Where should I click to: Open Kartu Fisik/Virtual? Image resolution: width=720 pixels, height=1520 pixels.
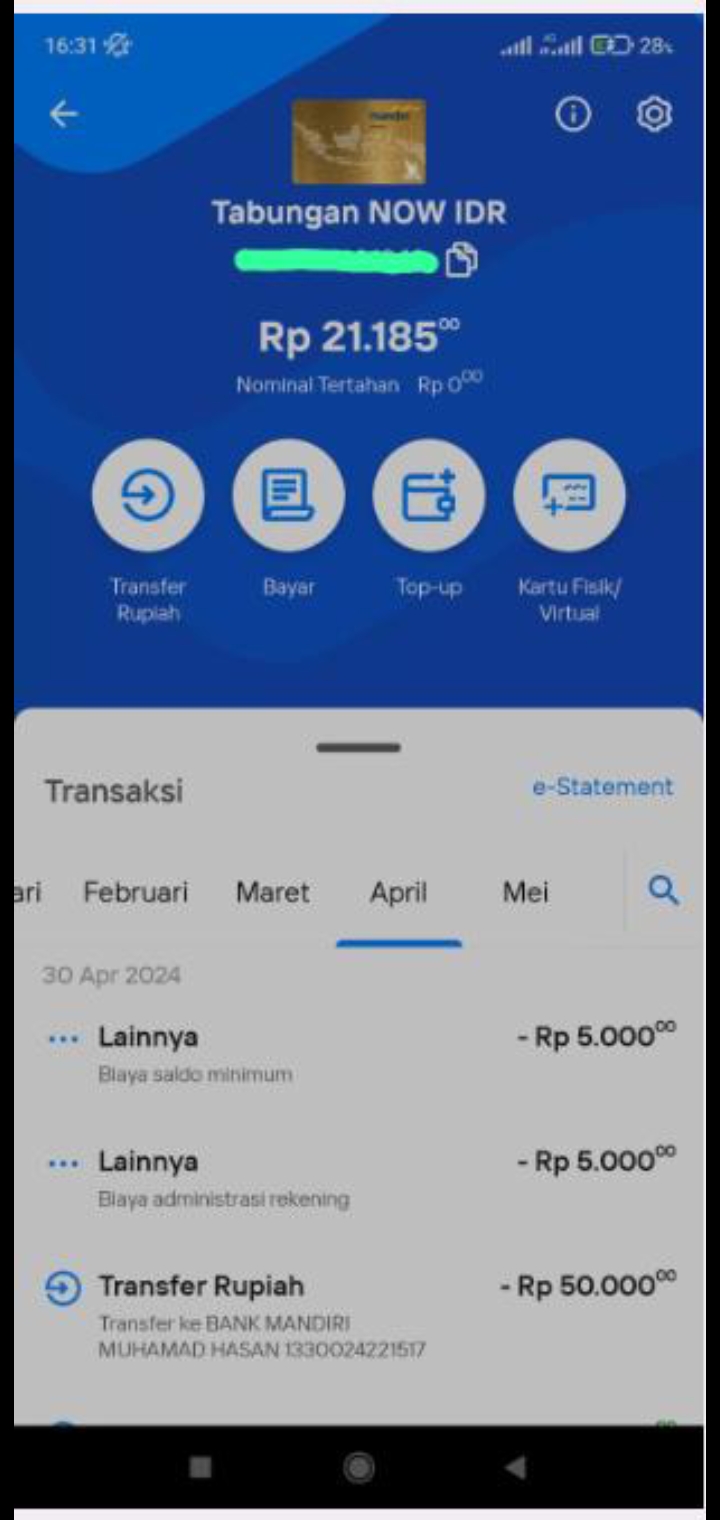[569, 496]
